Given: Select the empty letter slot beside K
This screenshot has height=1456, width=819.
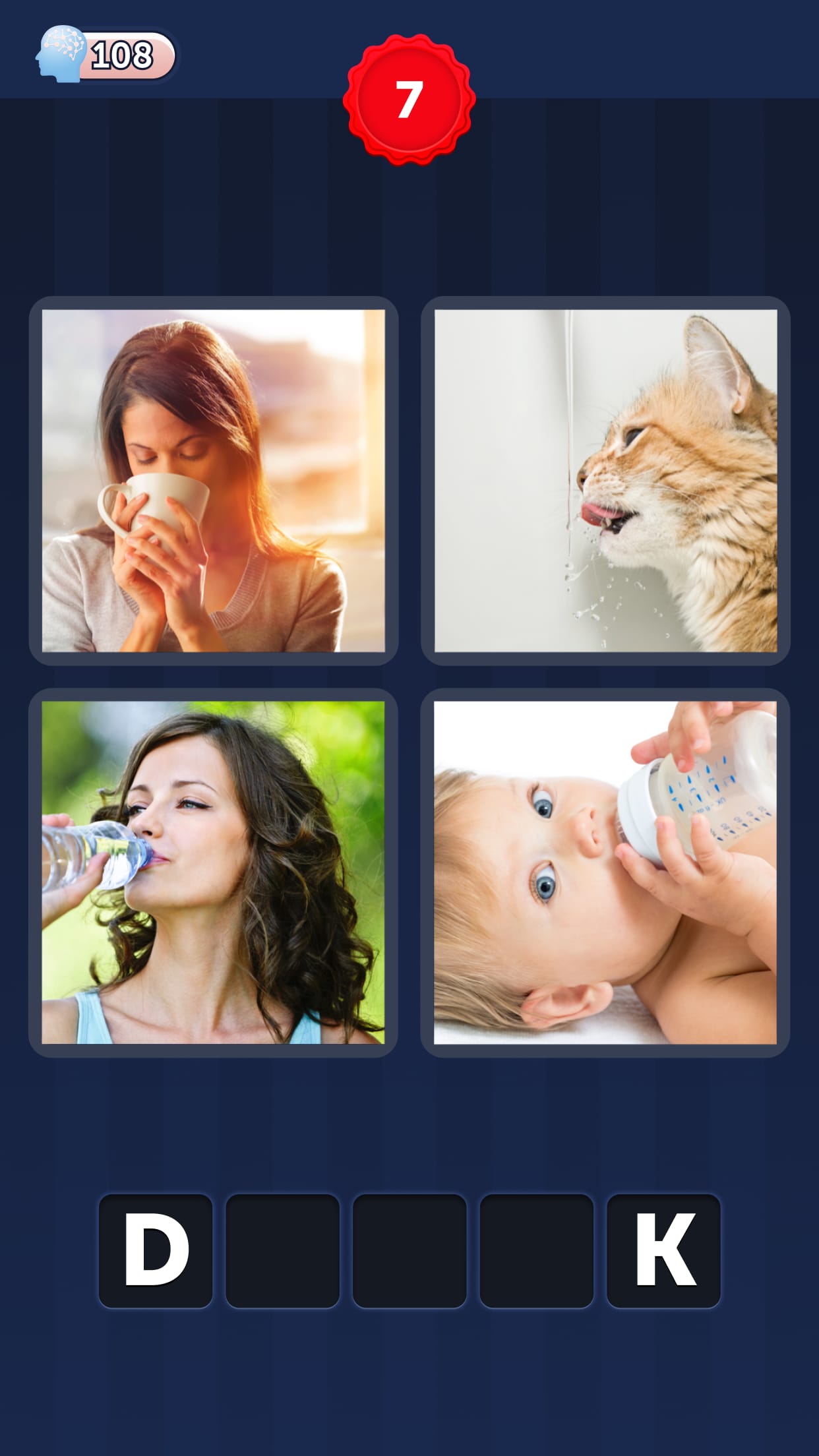Looking at the screenshot, I should tap(536, 1250).
